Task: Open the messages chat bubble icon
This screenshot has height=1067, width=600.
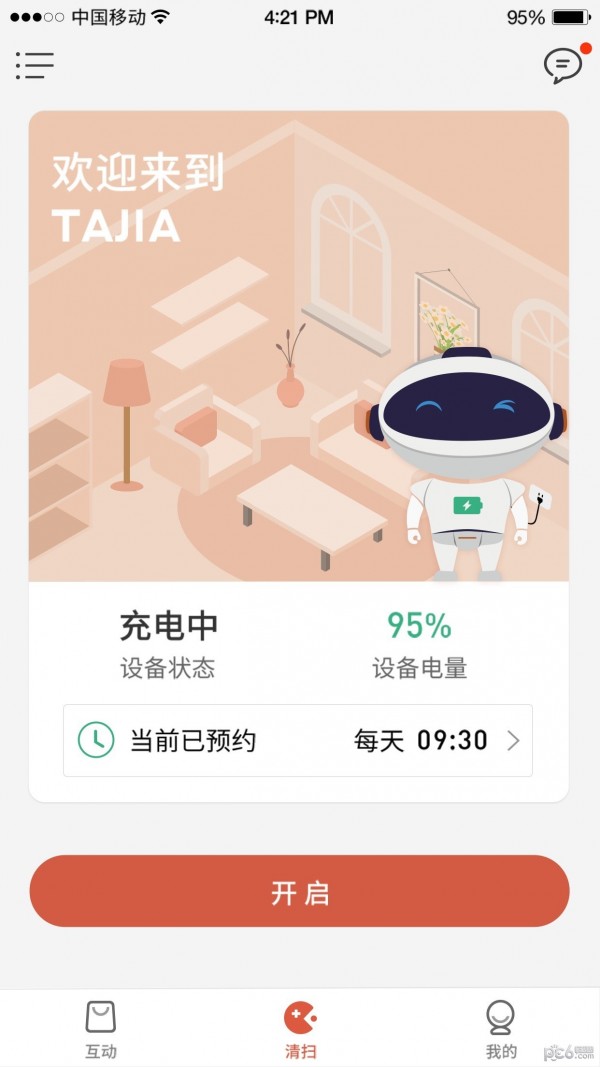Action: (563, 65)
